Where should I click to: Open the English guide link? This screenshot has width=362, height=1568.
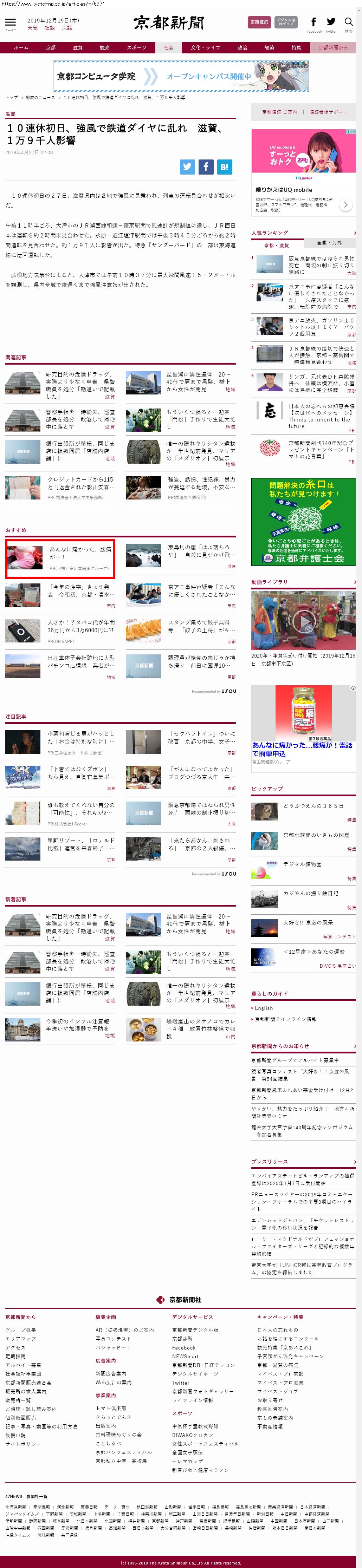pos(264,1008)
